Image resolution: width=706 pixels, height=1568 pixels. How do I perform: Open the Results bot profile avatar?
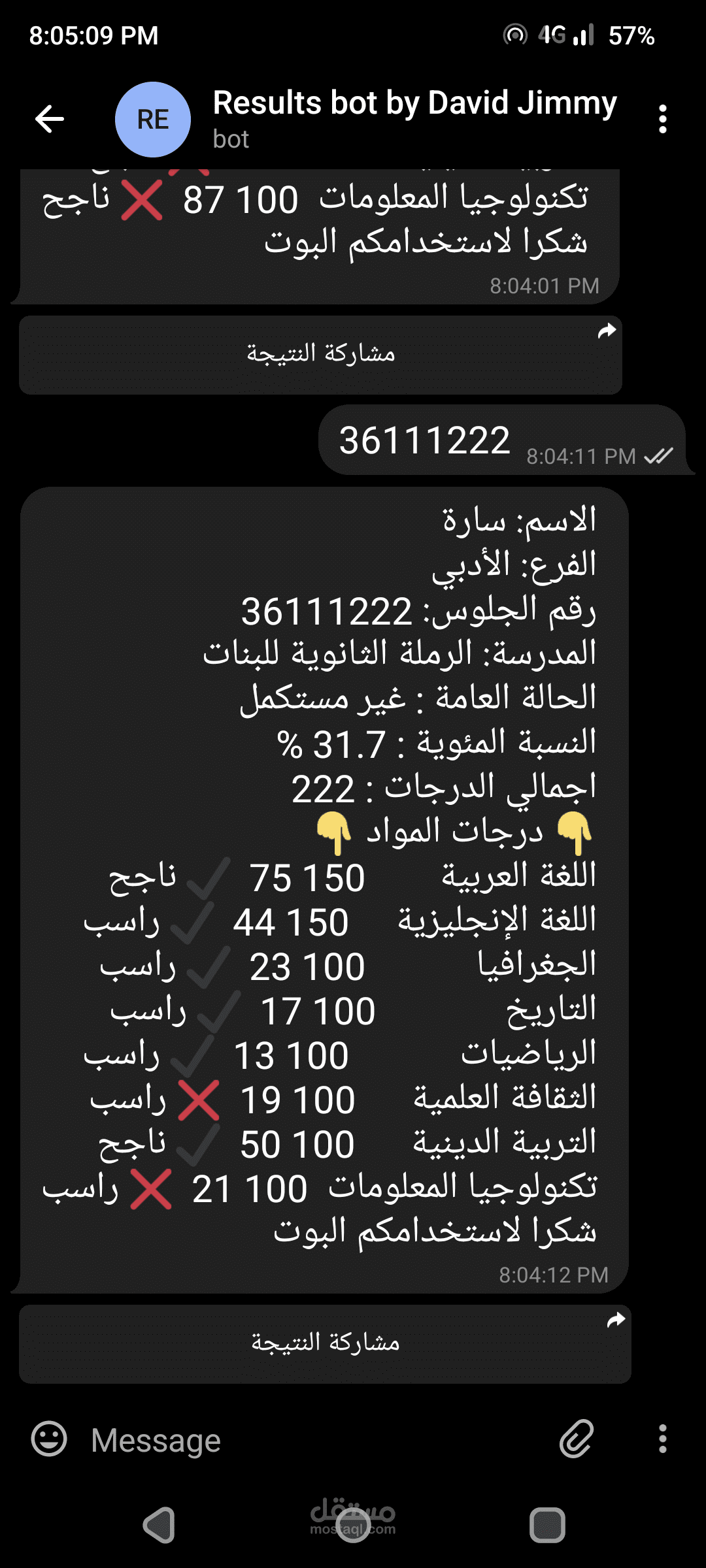153,120
